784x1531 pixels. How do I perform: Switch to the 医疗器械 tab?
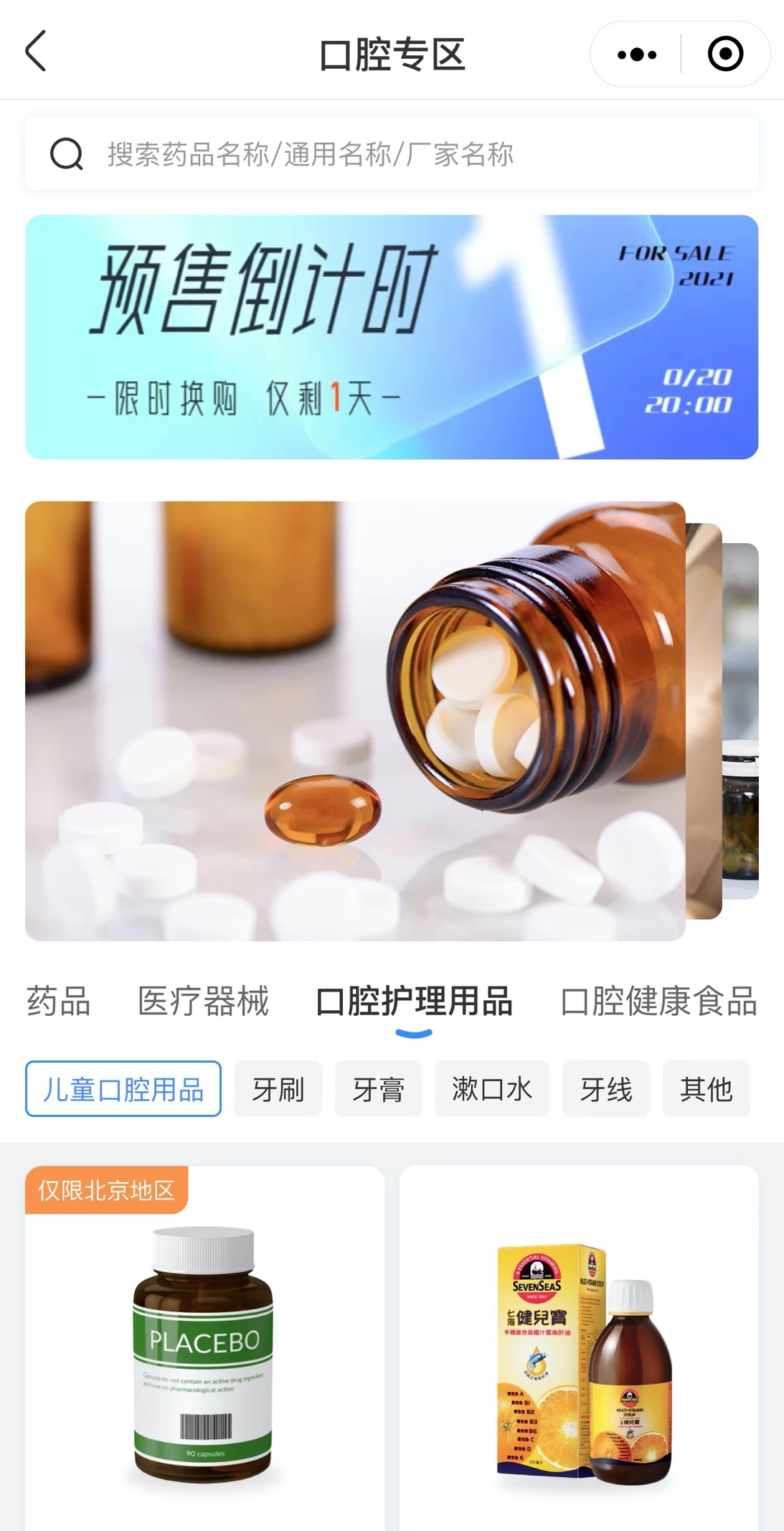(x=203, y=1002)
